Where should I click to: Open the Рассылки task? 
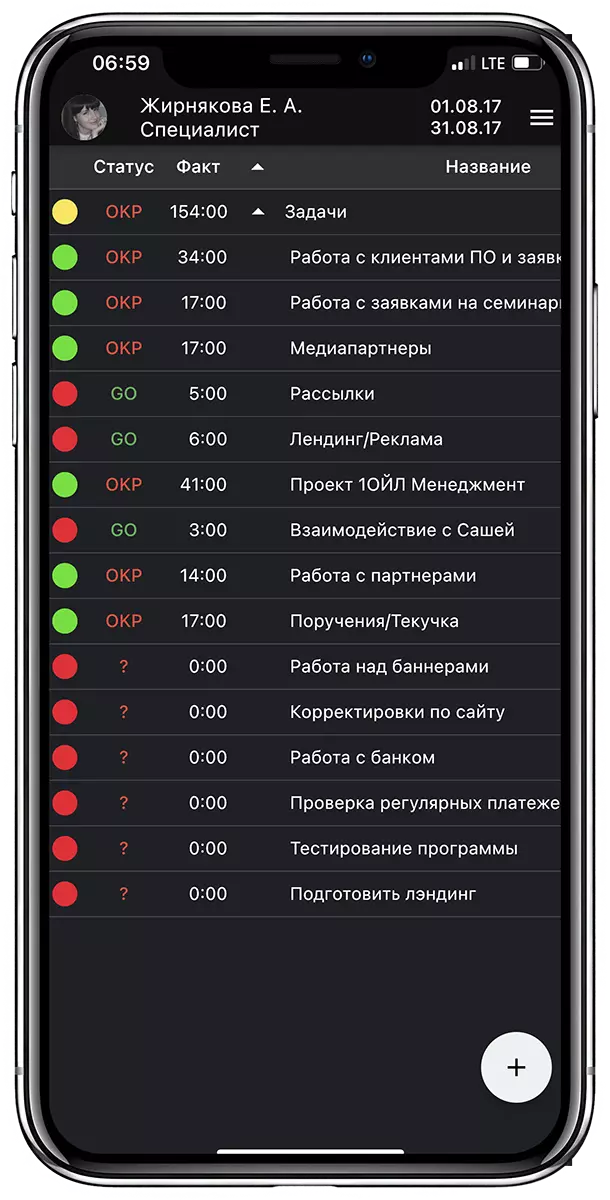point(305,394)
